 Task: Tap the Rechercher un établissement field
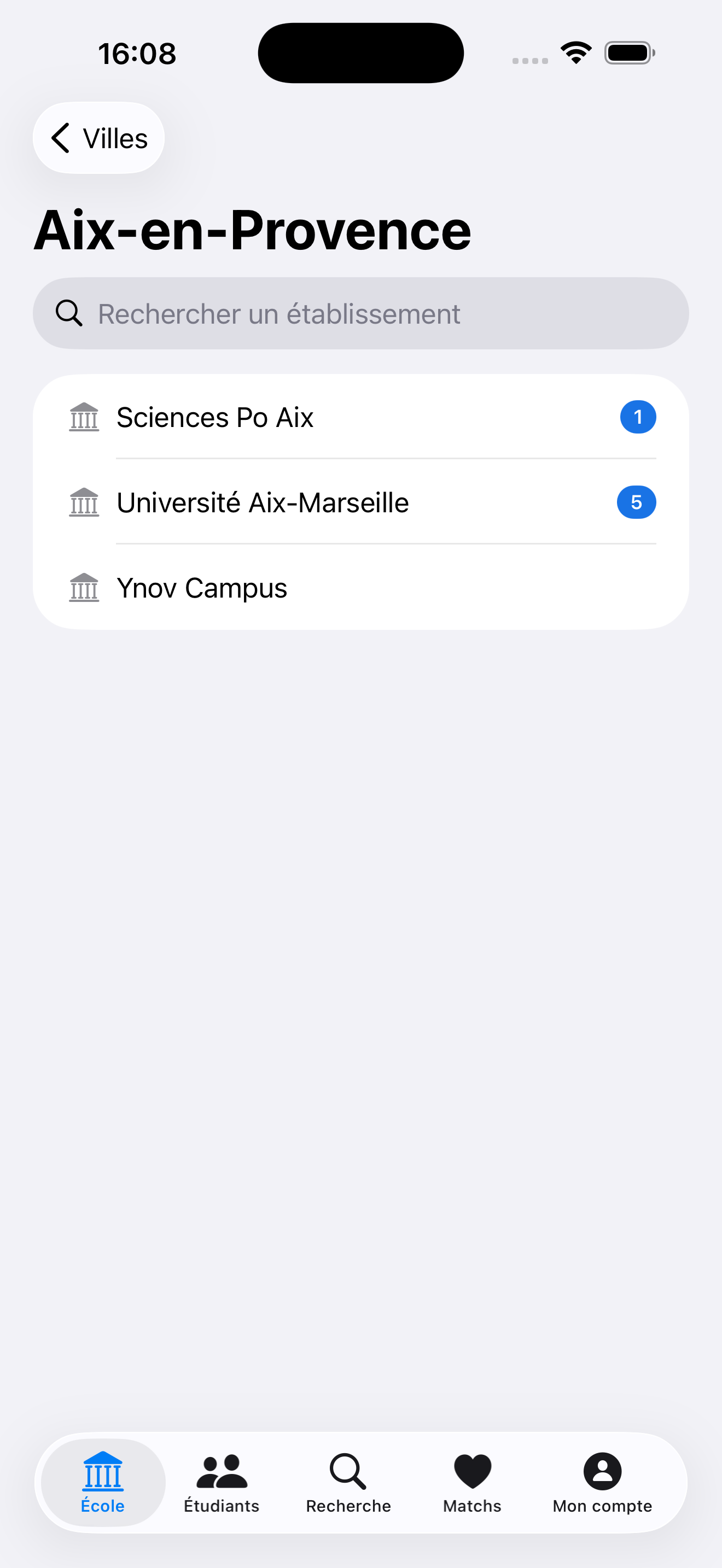[360, 314]
